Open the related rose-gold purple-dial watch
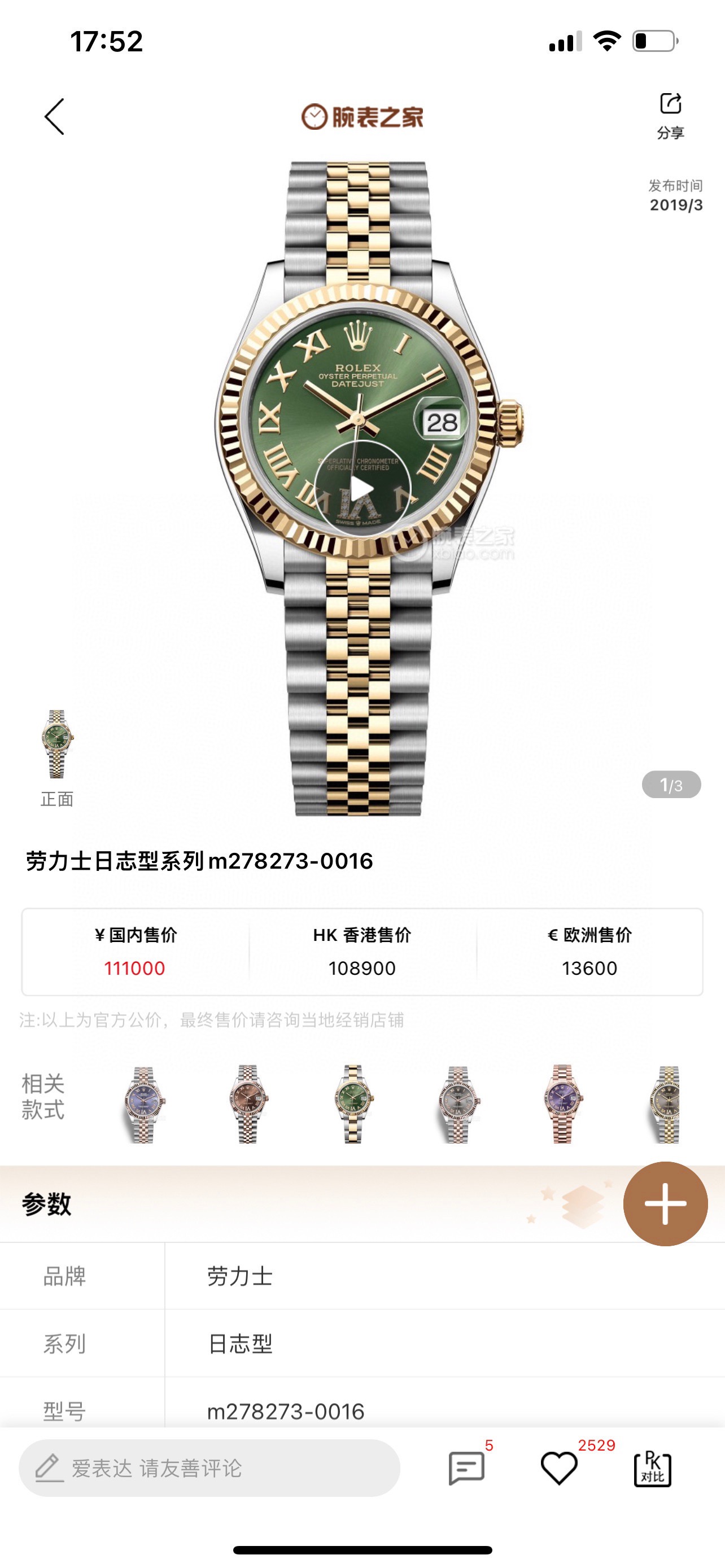 click(562, 1104)
